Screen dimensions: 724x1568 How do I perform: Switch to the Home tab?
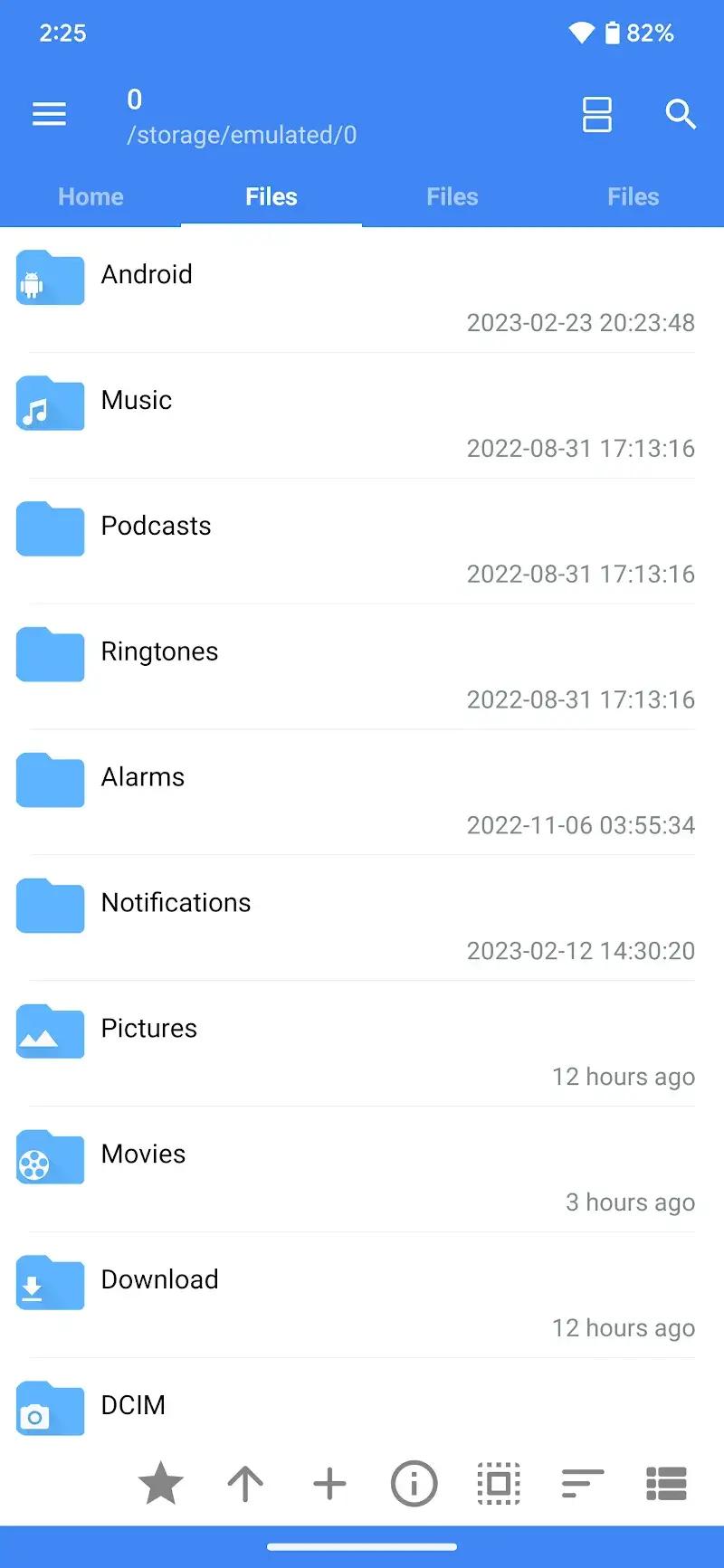pyautogui.click(x=90, y=196)
